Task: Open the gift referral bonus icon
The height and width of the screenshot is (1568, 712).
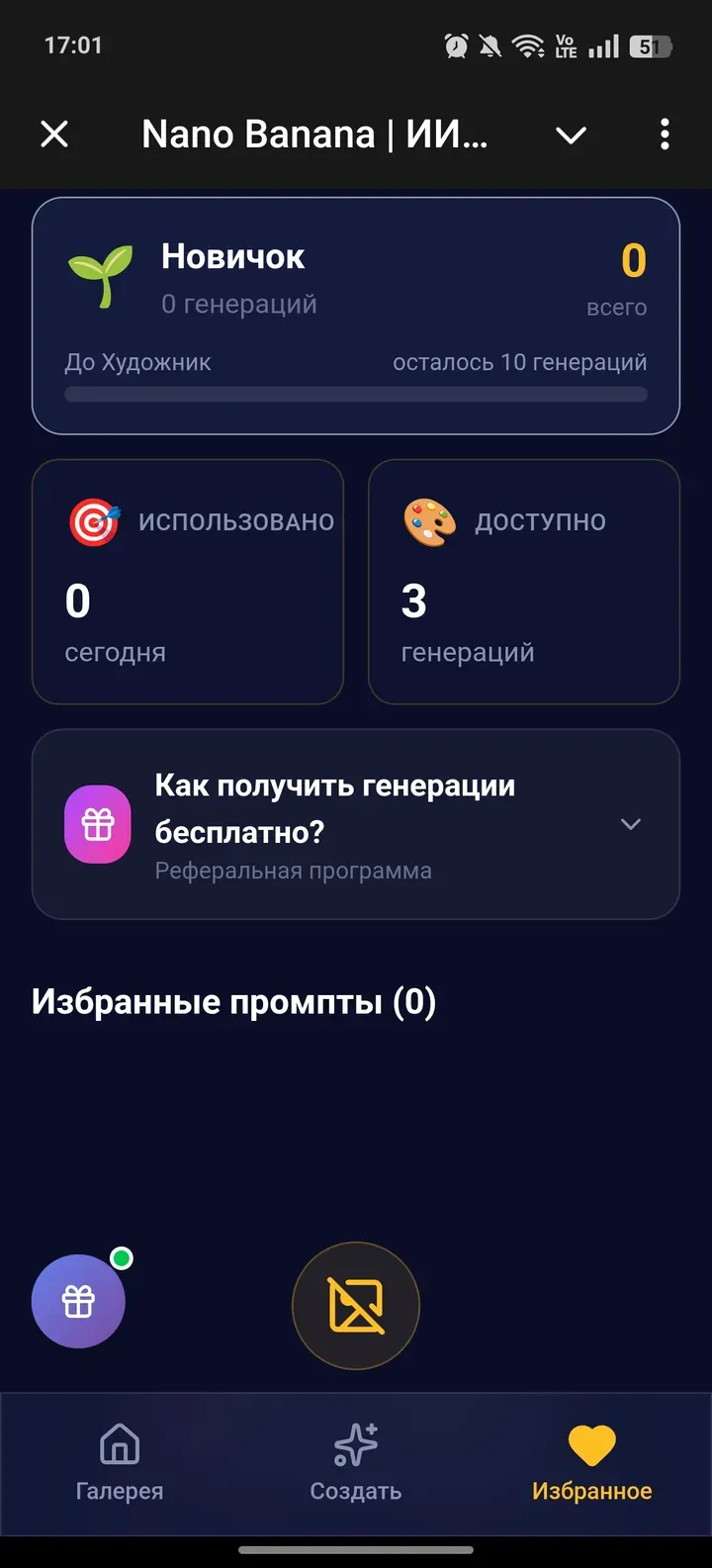Action: [97, 823]
